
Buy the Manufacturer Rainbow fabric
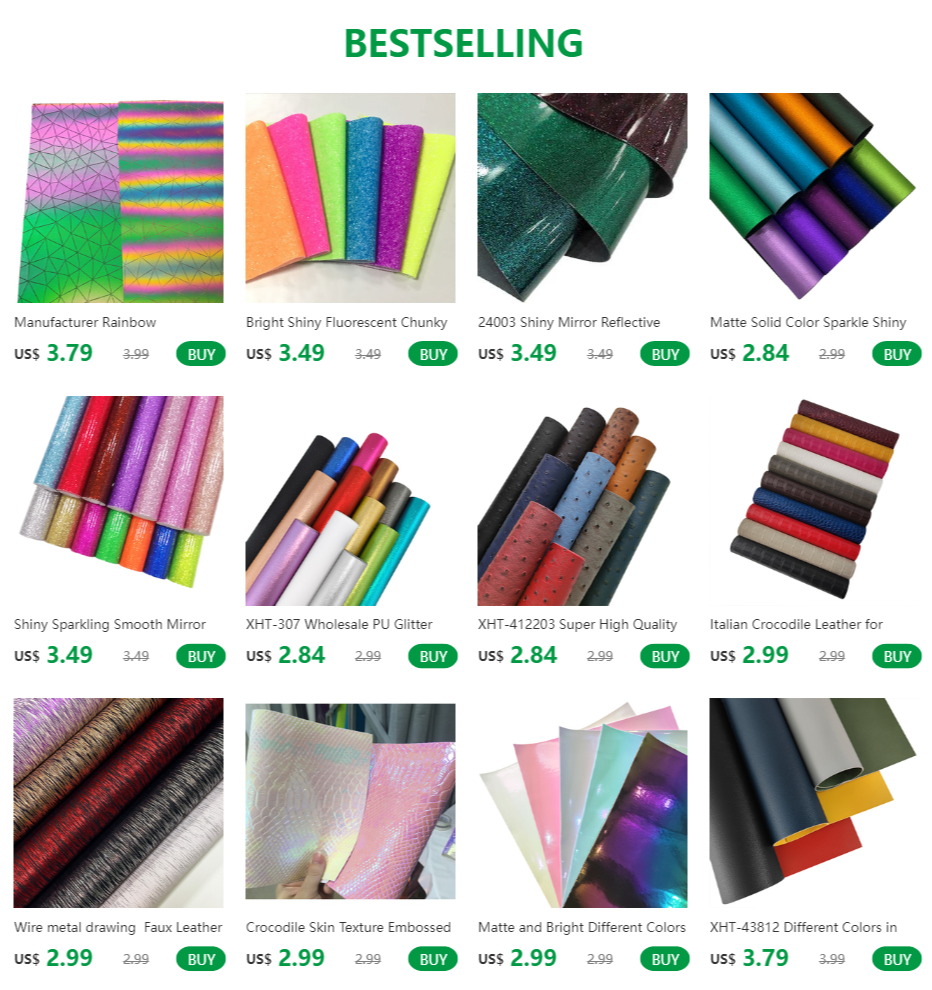pos(201,354)
